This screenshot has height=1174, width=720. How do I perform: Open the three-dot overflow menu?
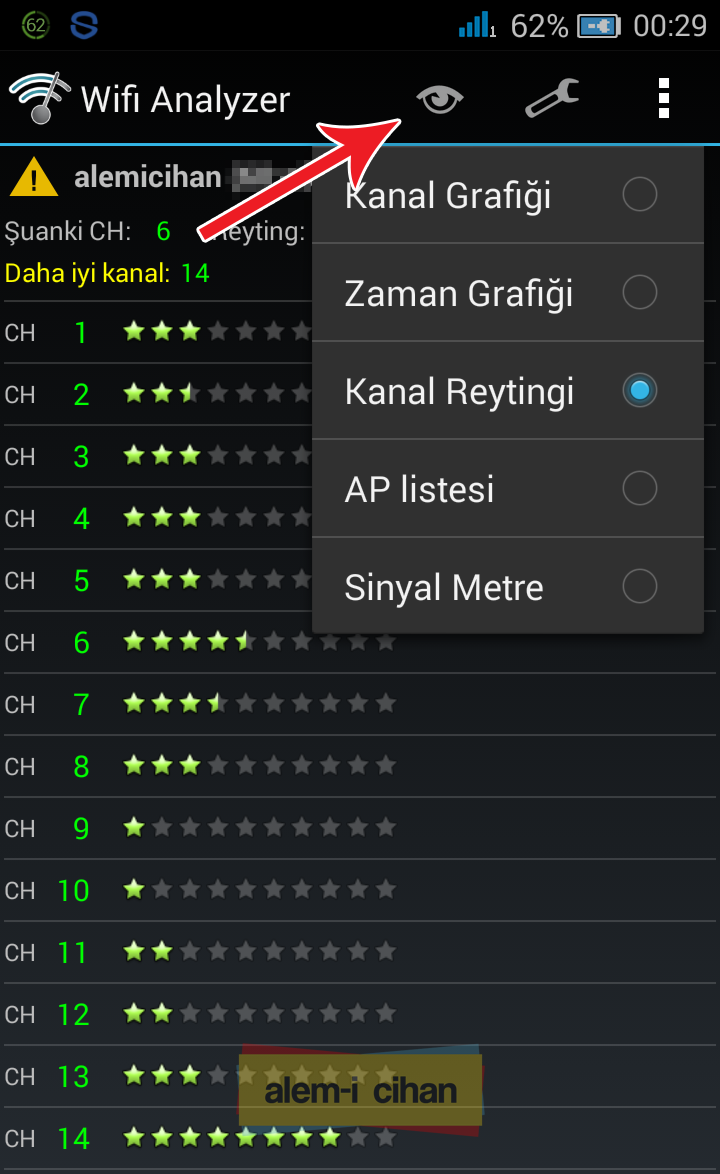click(x=663, y=98)
